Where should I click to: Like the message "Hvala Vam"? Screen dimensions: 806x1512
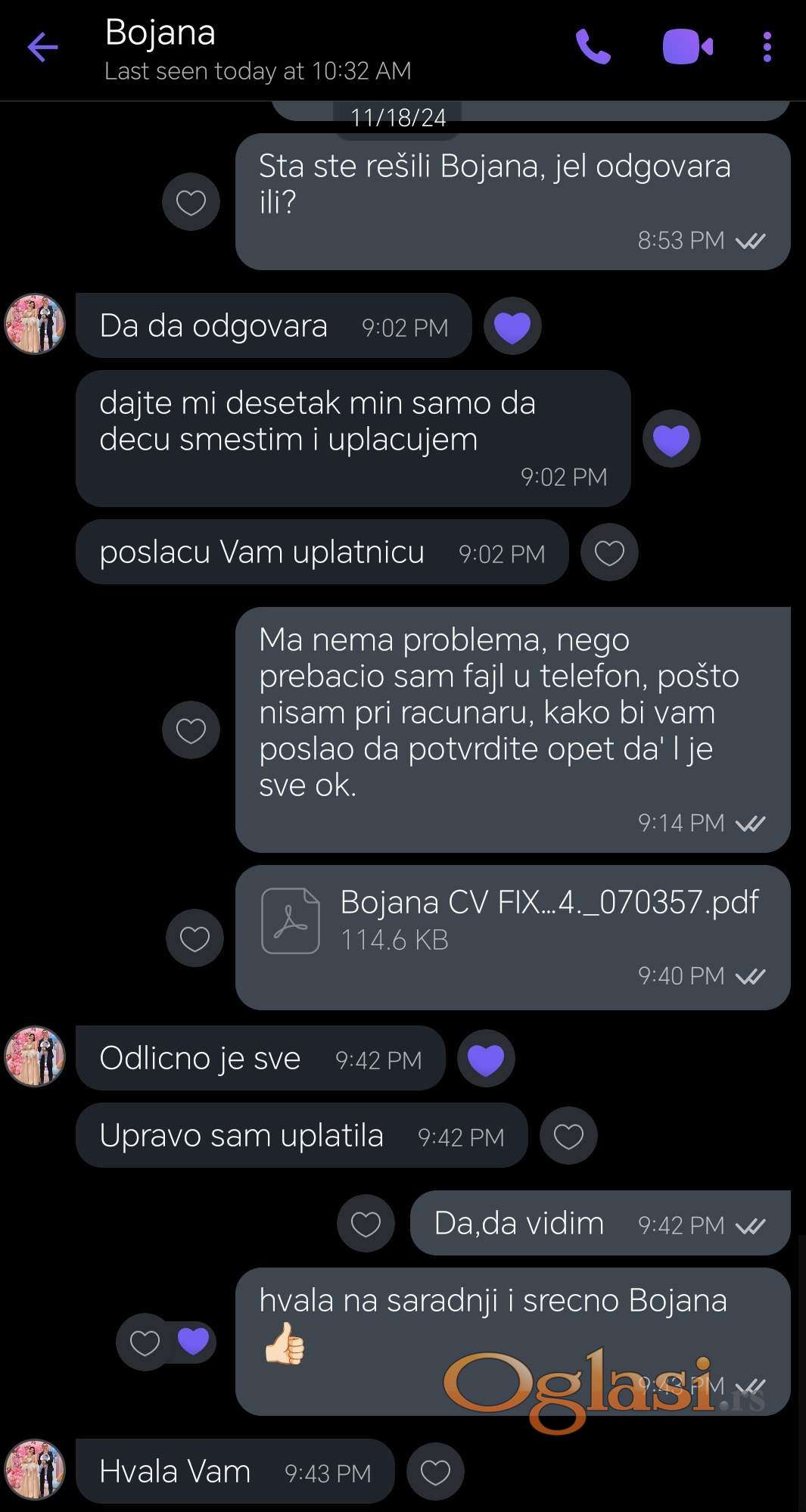point(435,1472)
